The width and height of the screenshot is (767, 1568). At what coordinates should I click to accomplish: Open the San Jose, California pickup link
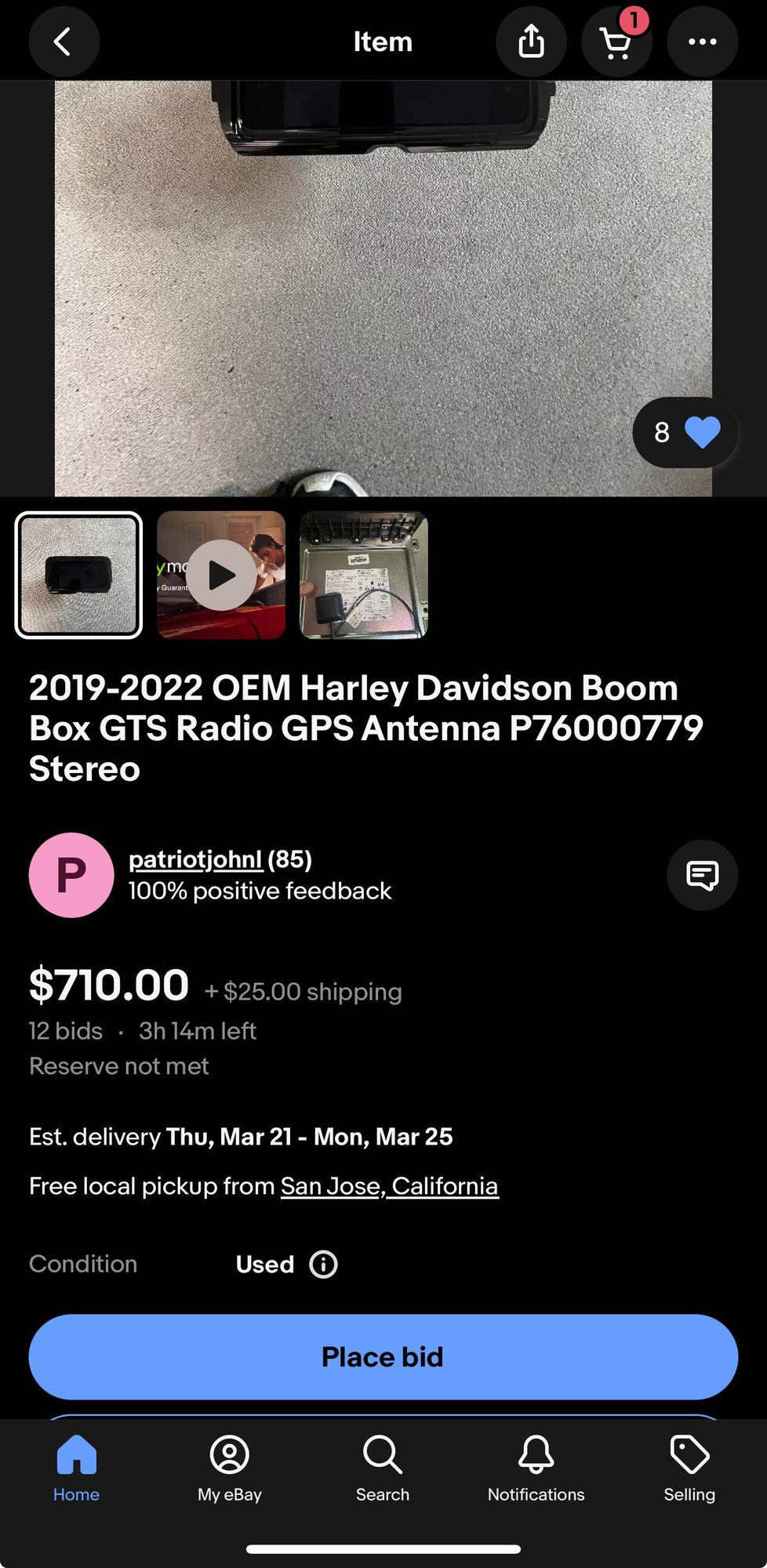click(x=389, y=1186)
